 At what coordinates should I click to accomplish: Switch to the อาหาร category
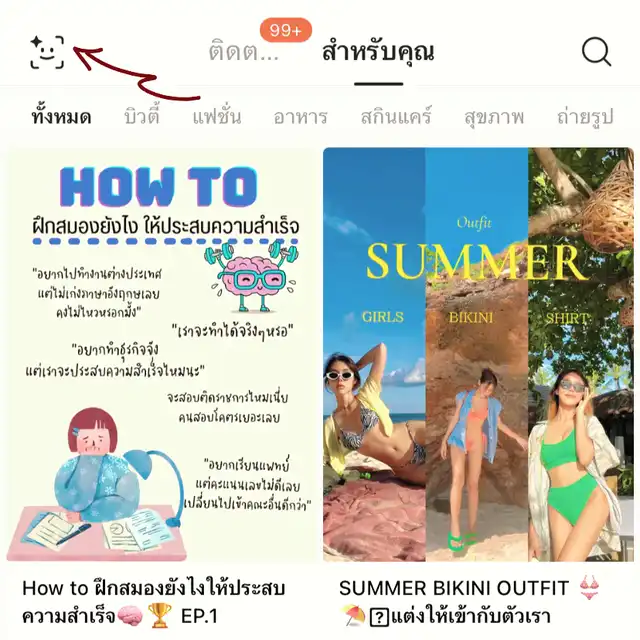300,117
